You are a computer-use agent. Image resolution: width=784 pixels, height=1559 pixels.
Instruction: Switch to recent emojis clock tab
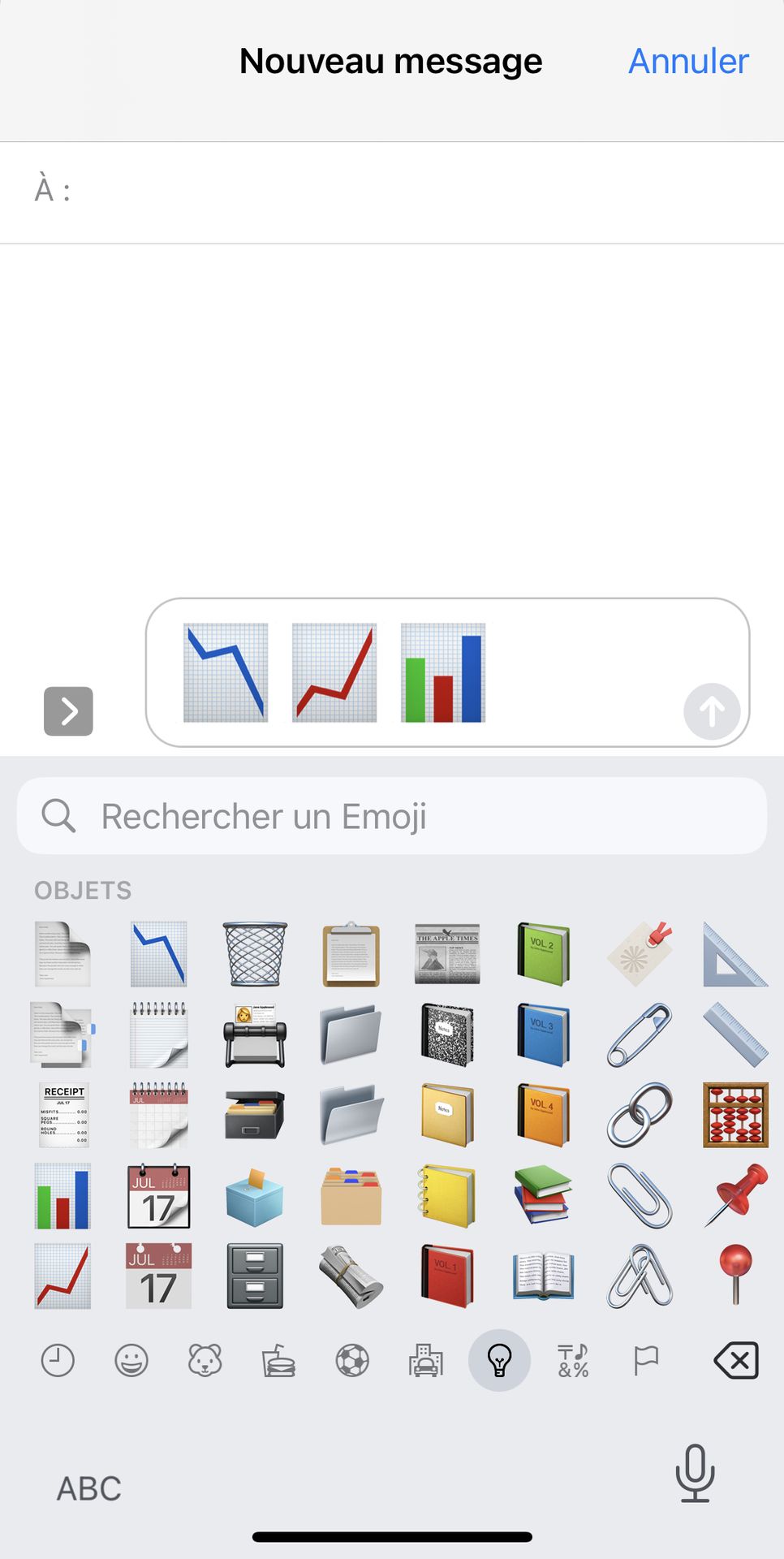tap(58, 1360)
